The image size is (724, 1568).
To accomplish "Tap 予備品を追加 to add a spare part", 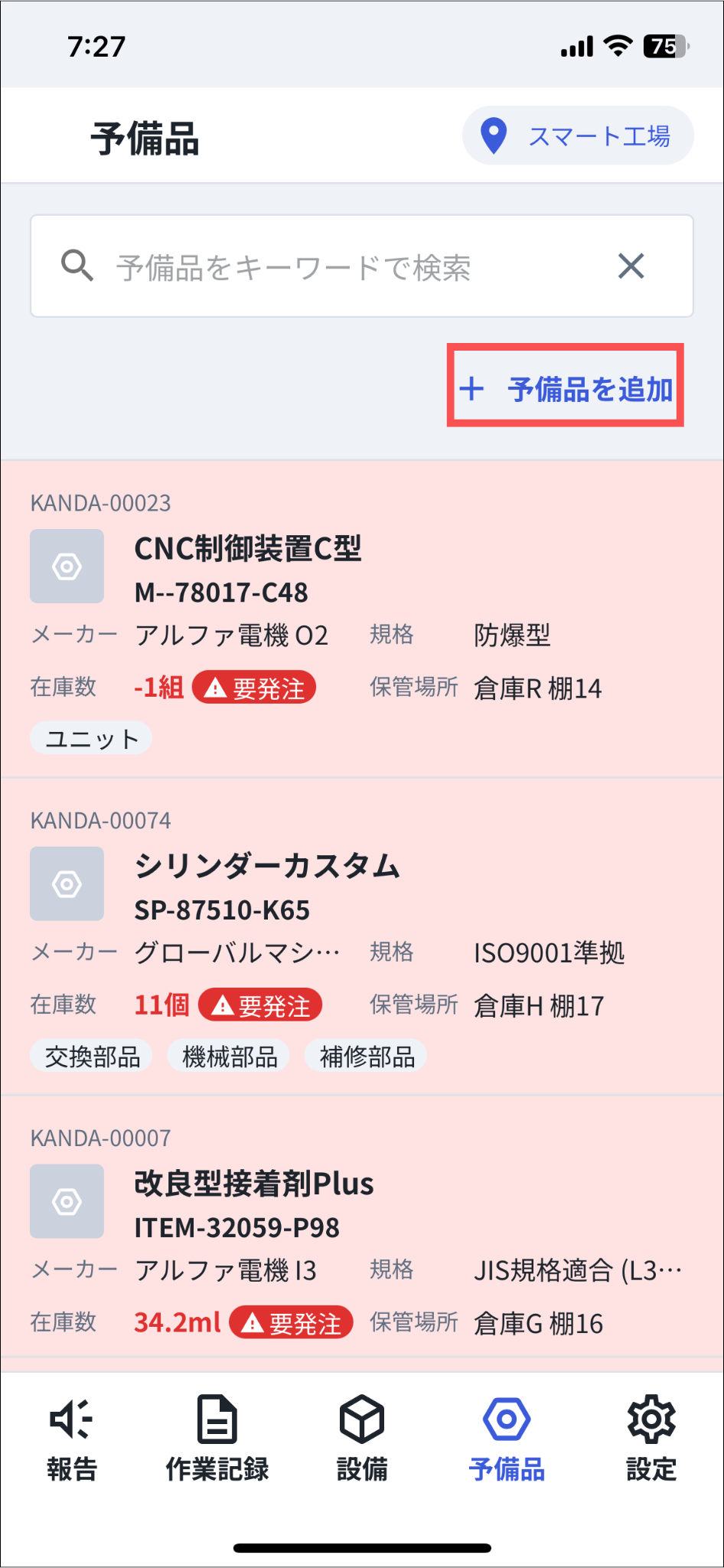I will [x=566, y=389].
